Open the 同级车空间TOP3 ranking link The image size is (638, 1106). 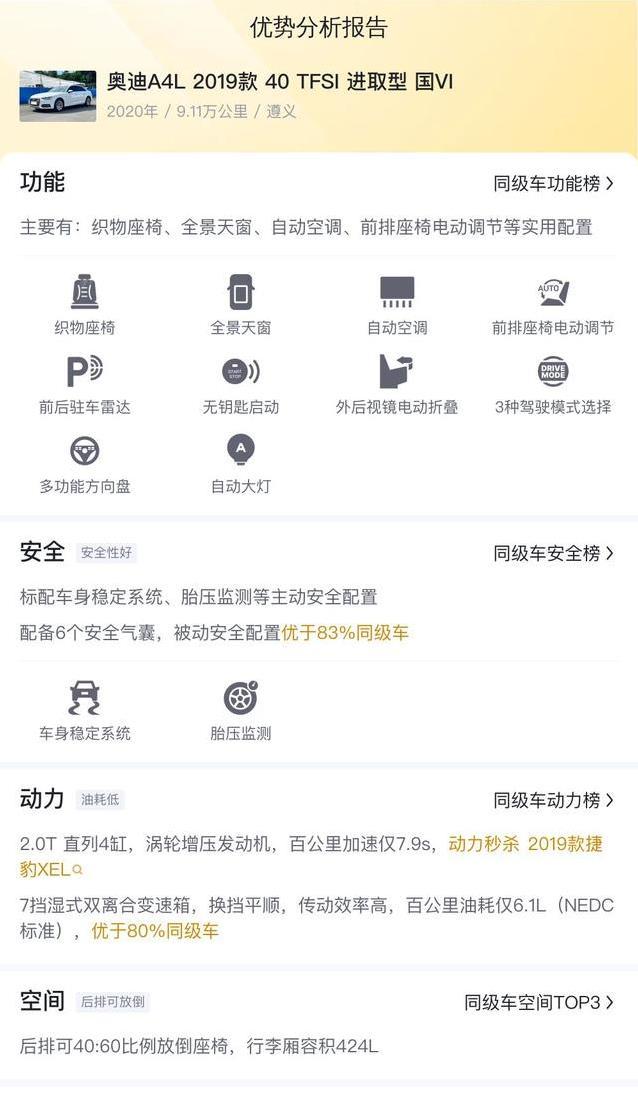click(x=539, y=1002)
